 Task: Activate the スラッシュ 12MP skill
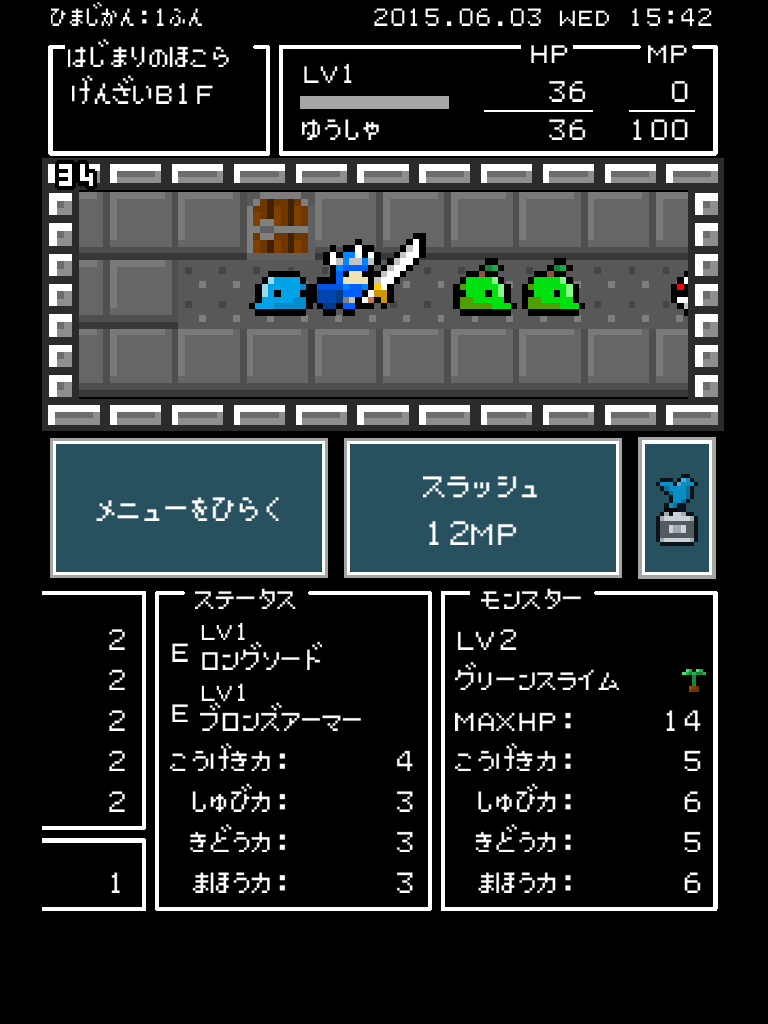pos(483,508)
